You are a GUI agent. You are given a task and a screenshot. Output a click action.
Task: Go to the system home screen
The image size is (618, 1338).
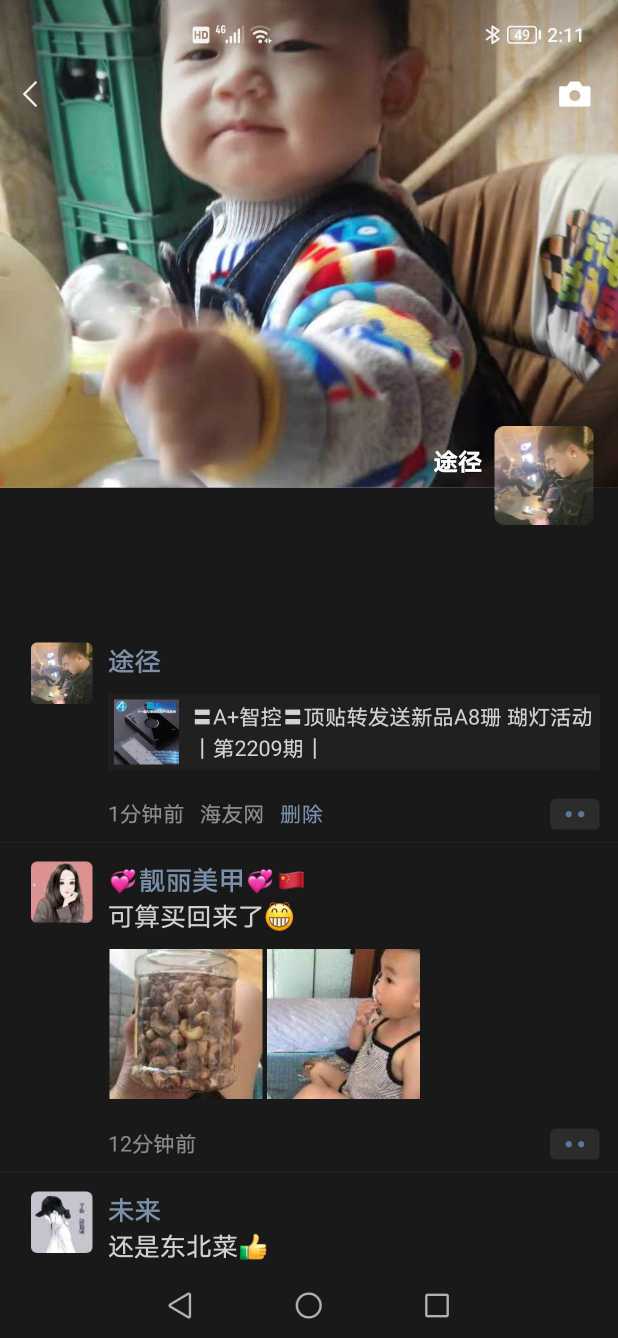point(308,1305)
